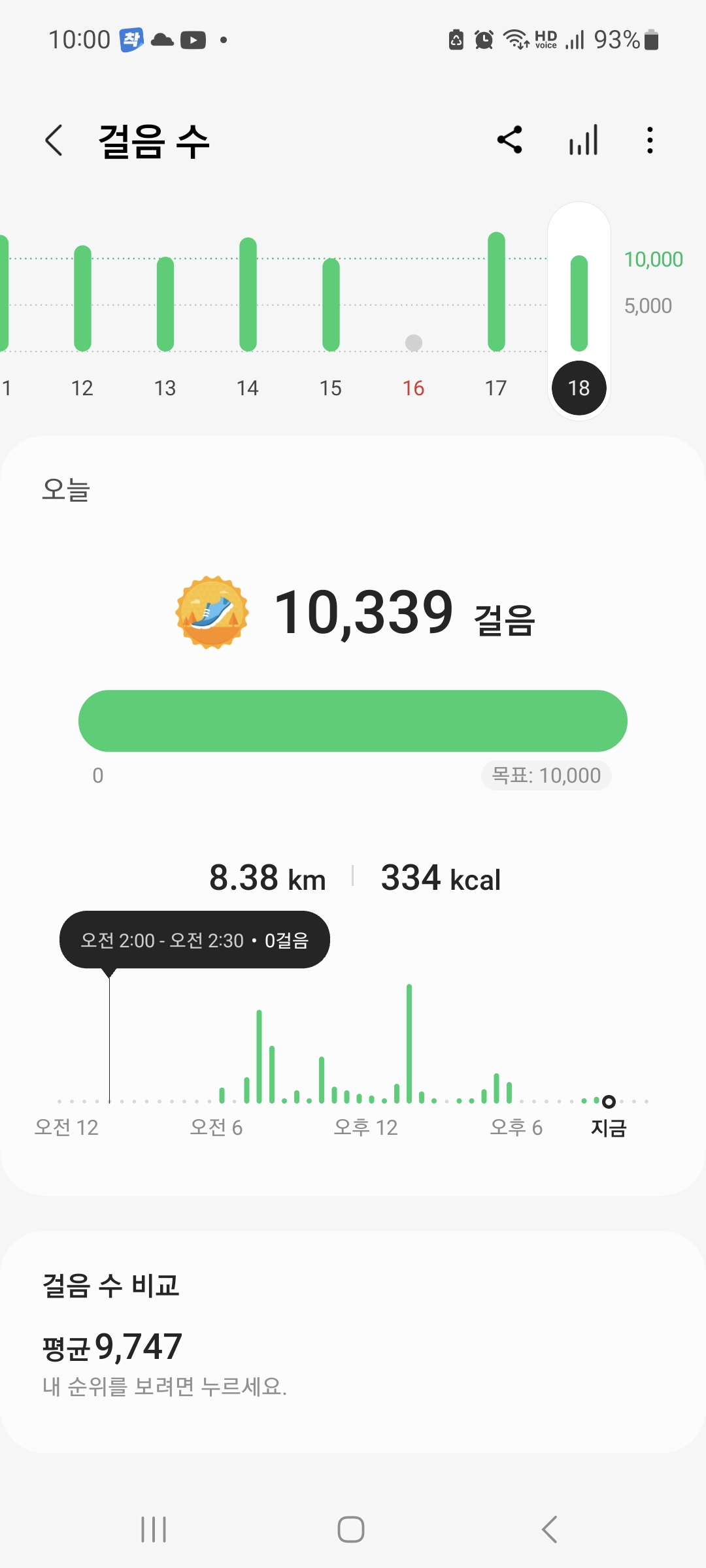
Task: Select day 17 in the step chart
Action: point(496,388)
